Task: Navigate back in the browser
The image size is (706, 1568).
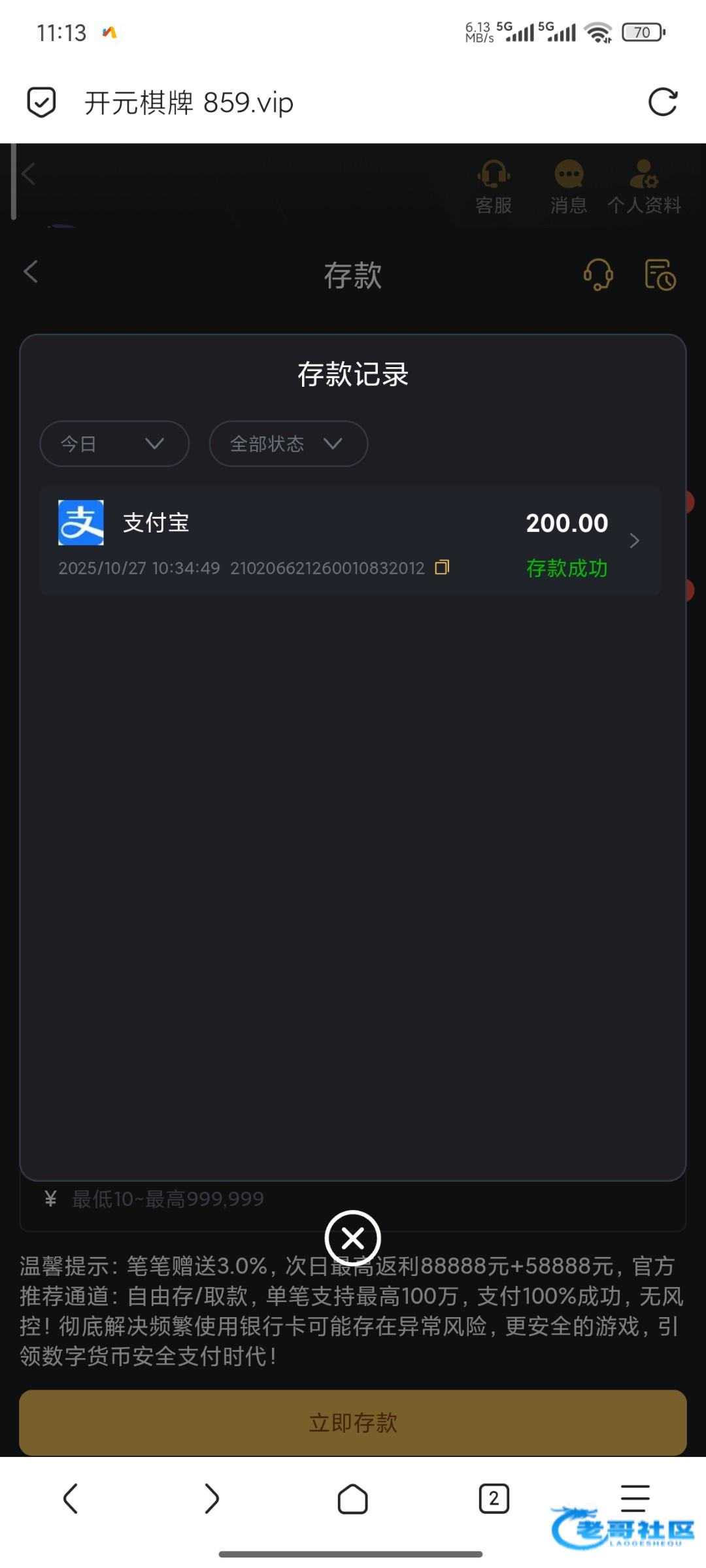Action: tap(71, 1498)
